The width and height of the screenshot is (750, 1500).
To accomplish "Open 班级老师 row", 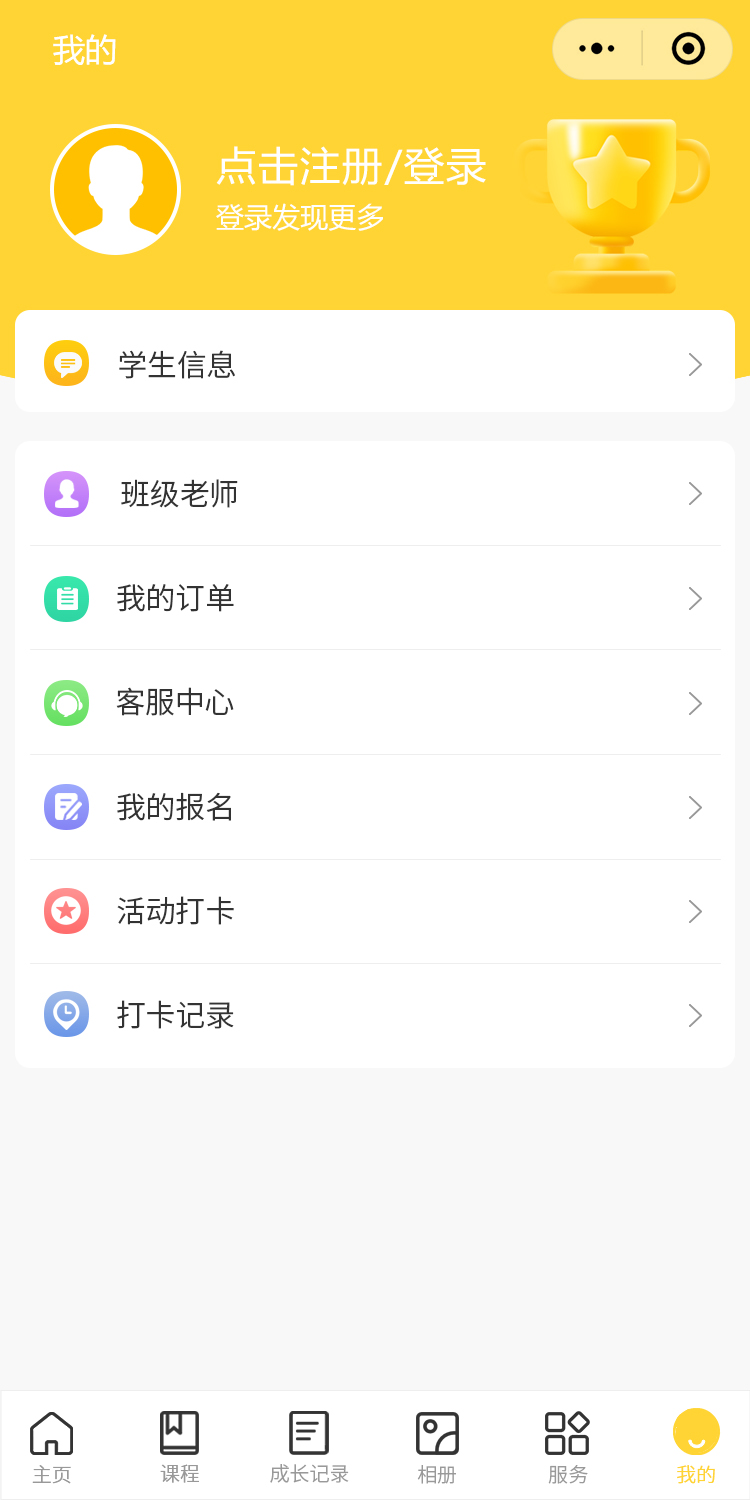I will coord(375,494).
